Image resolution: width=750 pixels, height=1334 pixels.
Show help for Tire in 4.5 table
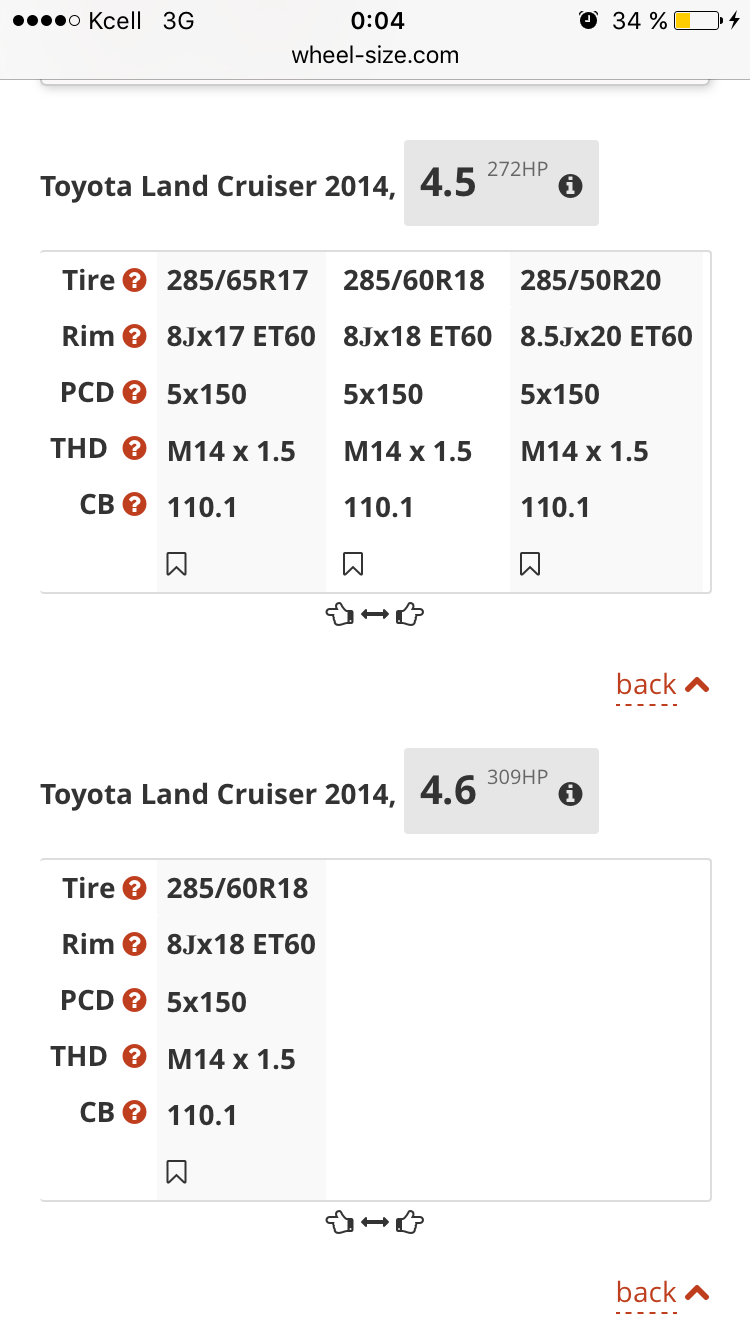click(x=135, y=281)
